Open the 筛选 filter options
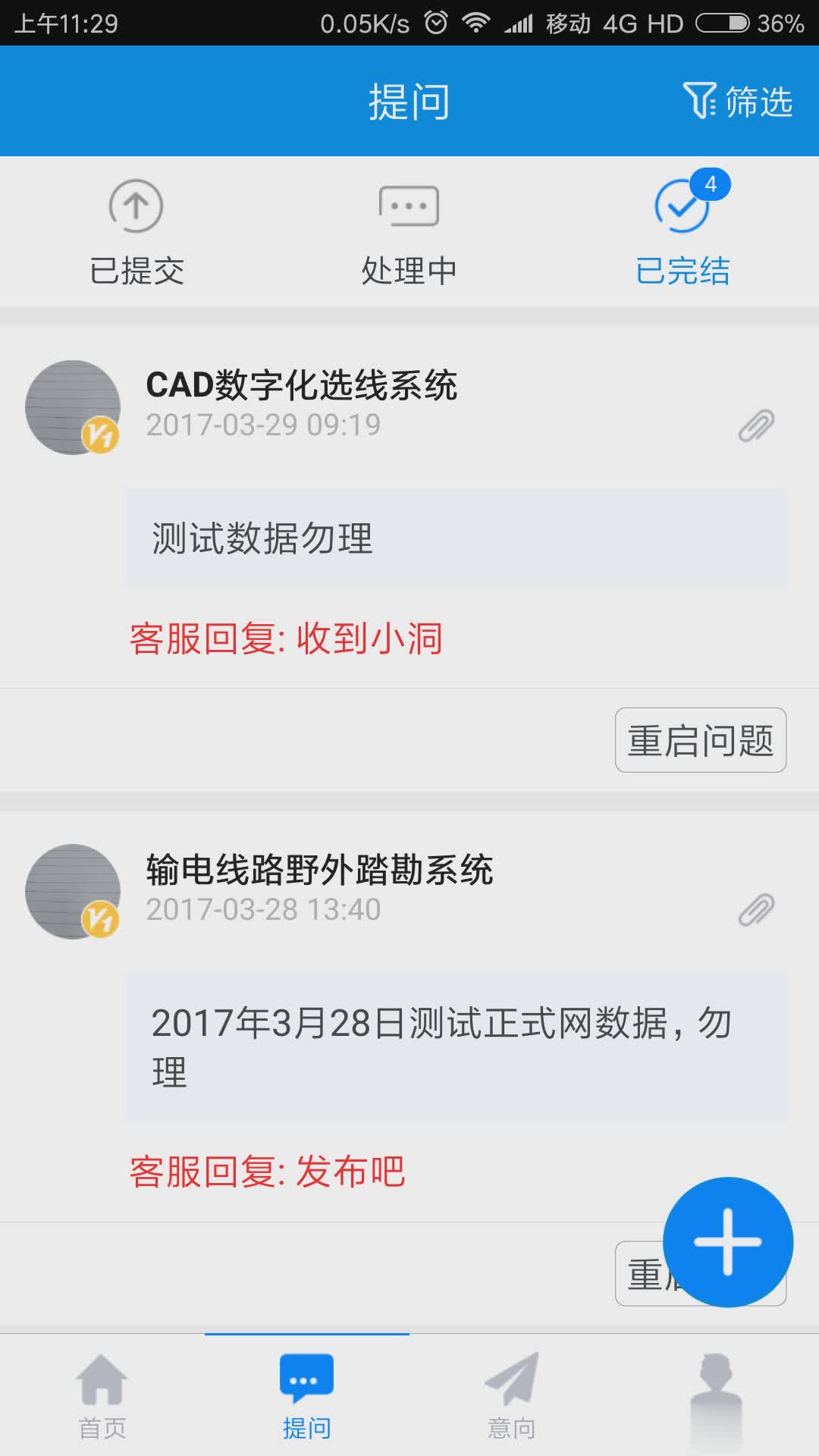The width and height of the screenshot is (819, 1456). (736, 102)
